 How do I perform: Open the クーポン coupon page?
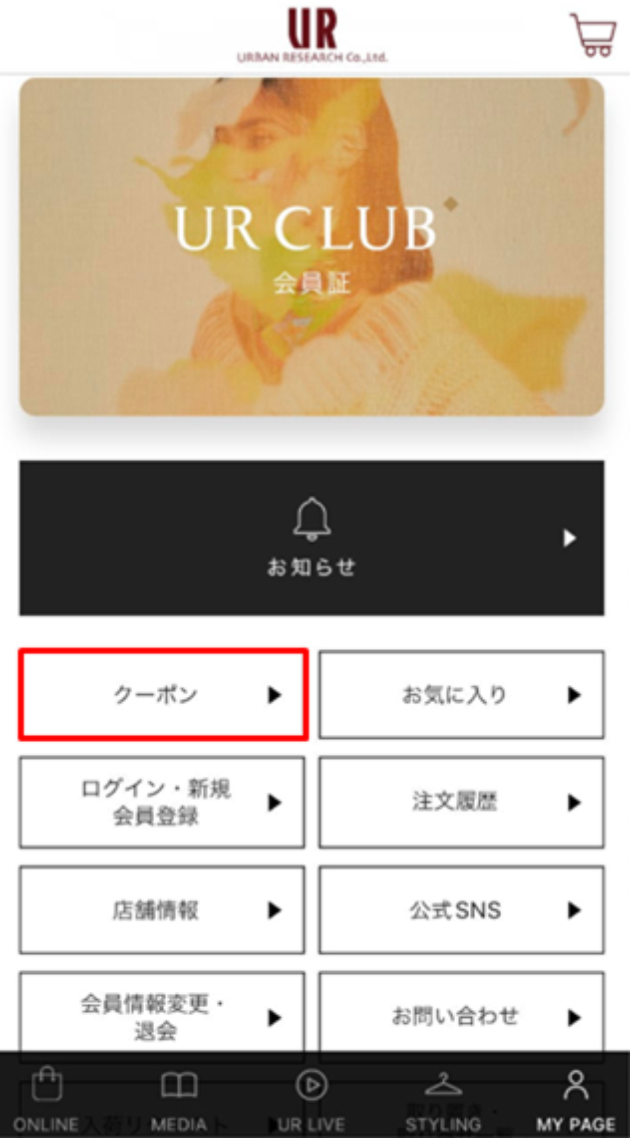coord(163,695)
